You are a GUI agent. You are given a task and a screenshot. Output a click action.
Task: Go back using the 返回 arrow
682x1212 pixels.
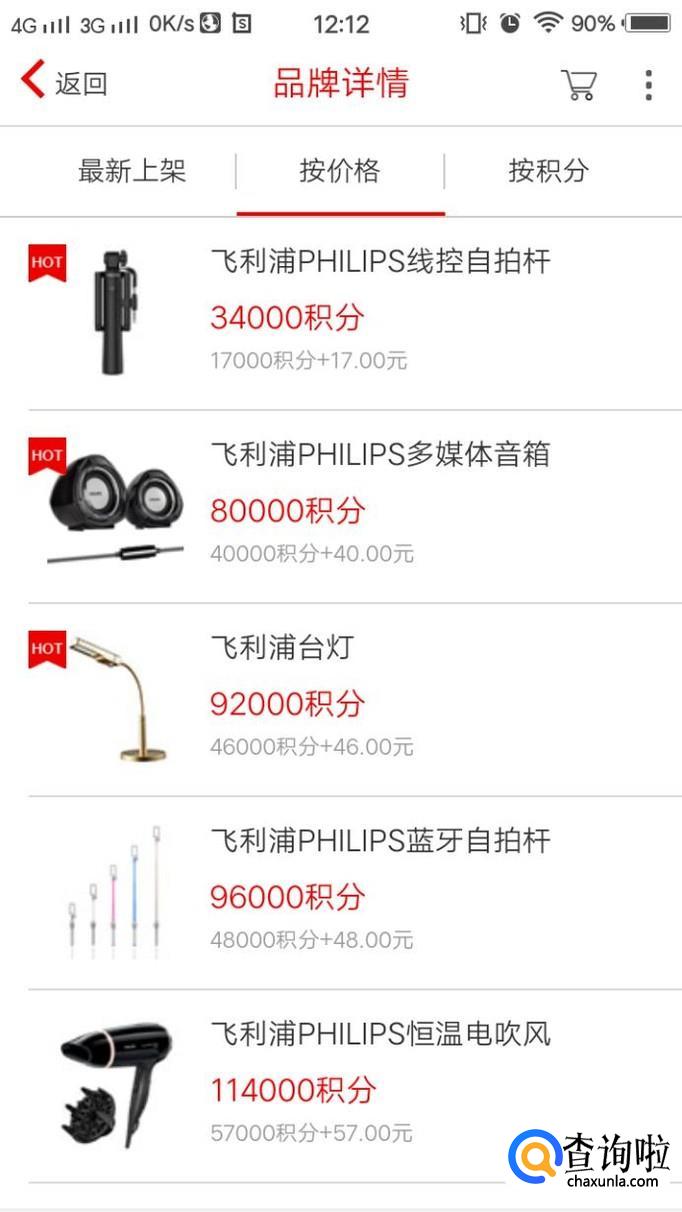click(x=62, y=83)
